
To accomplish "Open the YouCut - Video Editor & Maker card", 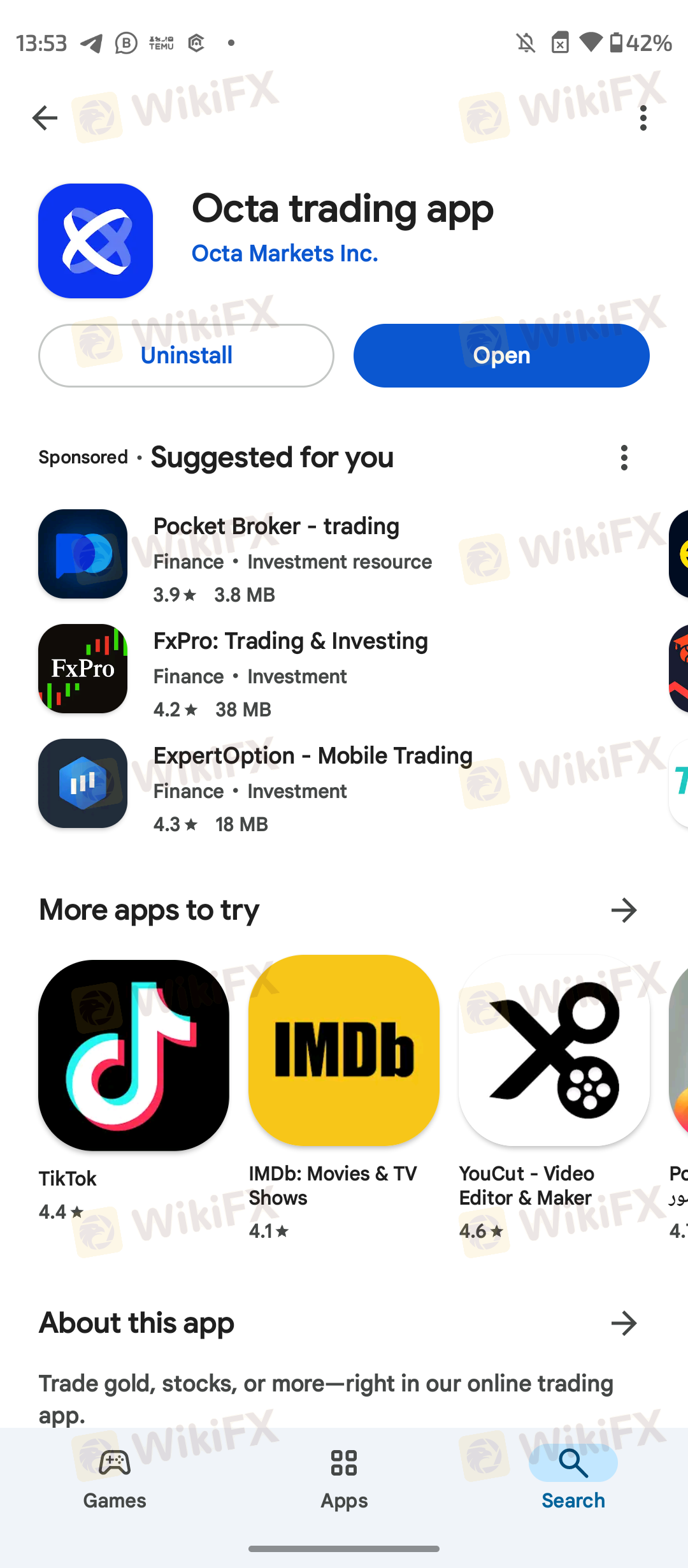I will coord(554,1096).
